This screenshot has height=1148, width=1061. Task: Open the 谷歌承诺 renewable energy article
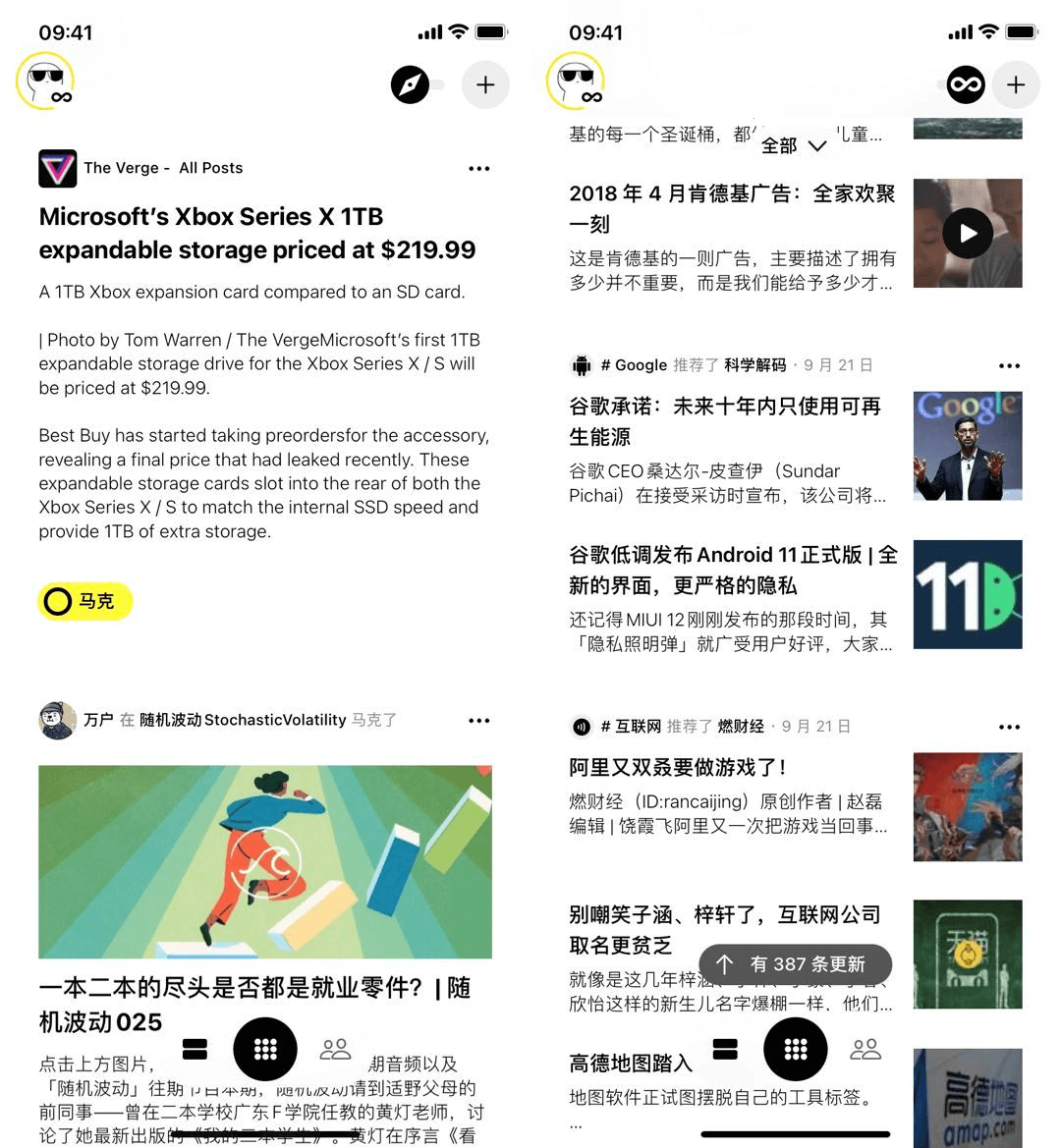click(725, 421)
